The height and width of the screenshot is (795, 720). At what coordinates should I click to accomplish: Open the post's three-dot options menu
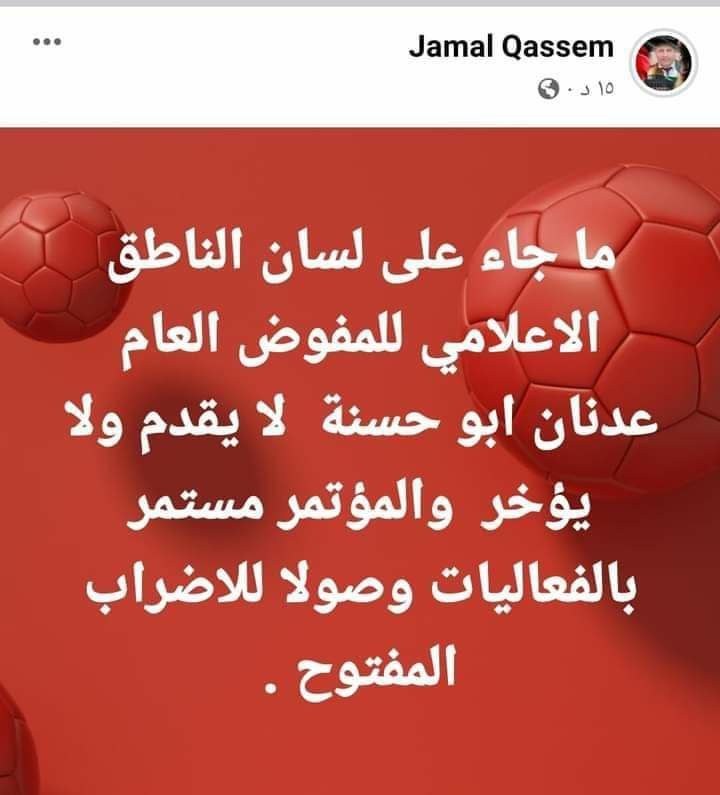[x=46, y=42]
